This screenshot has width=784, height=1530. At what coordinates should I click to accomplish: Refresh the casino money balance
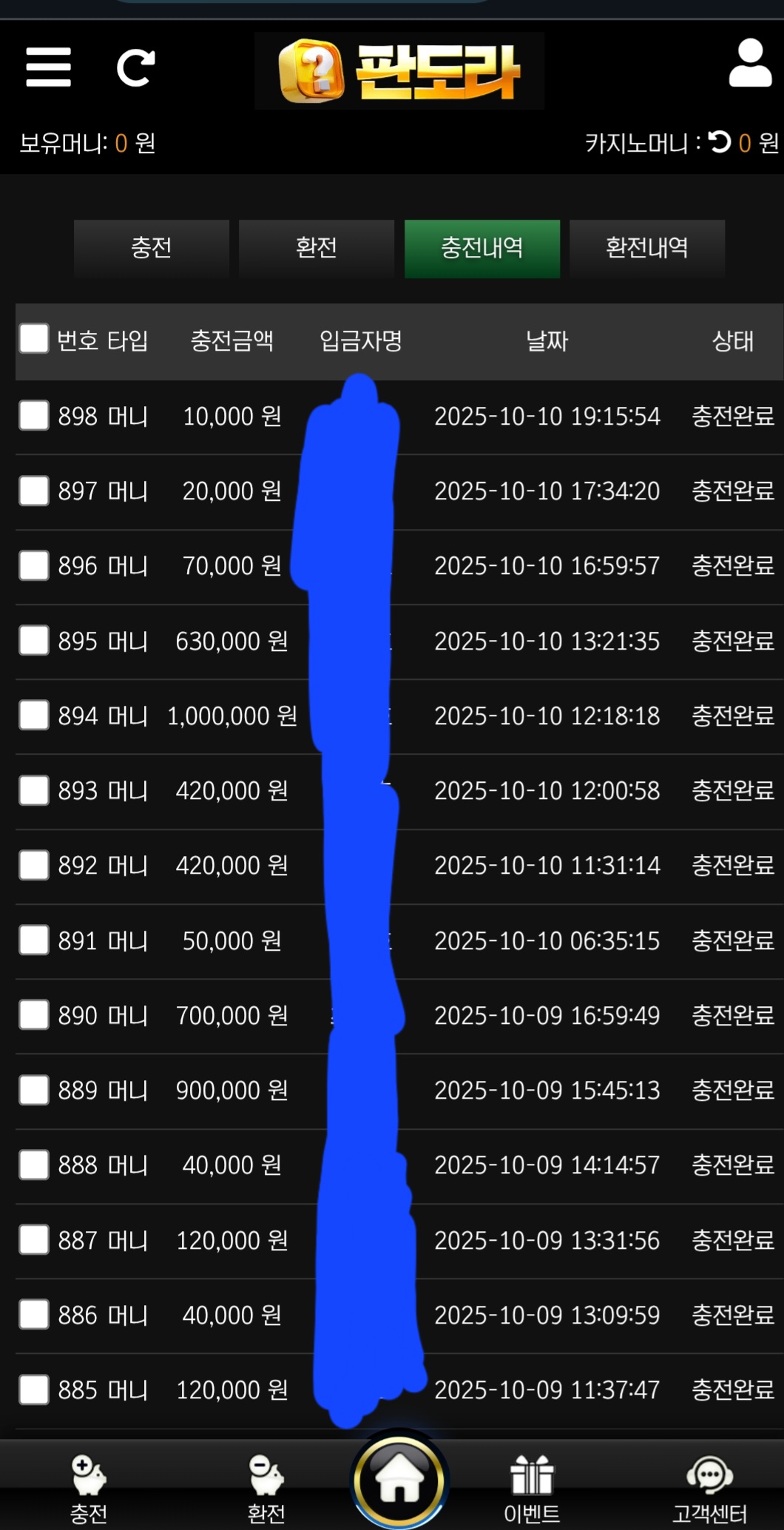coord(719,142)
